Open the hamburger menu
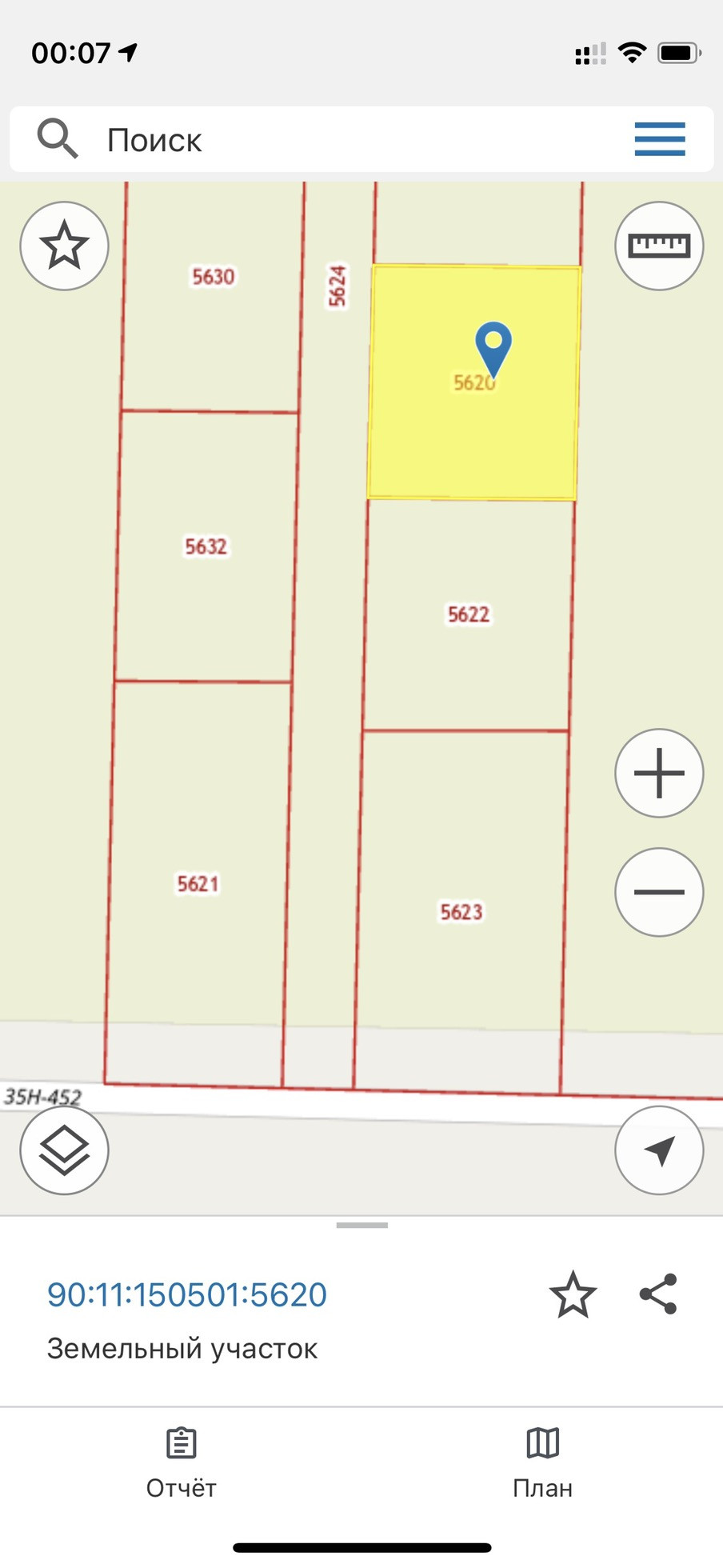Screen dimensions: 723x1568 660,139
